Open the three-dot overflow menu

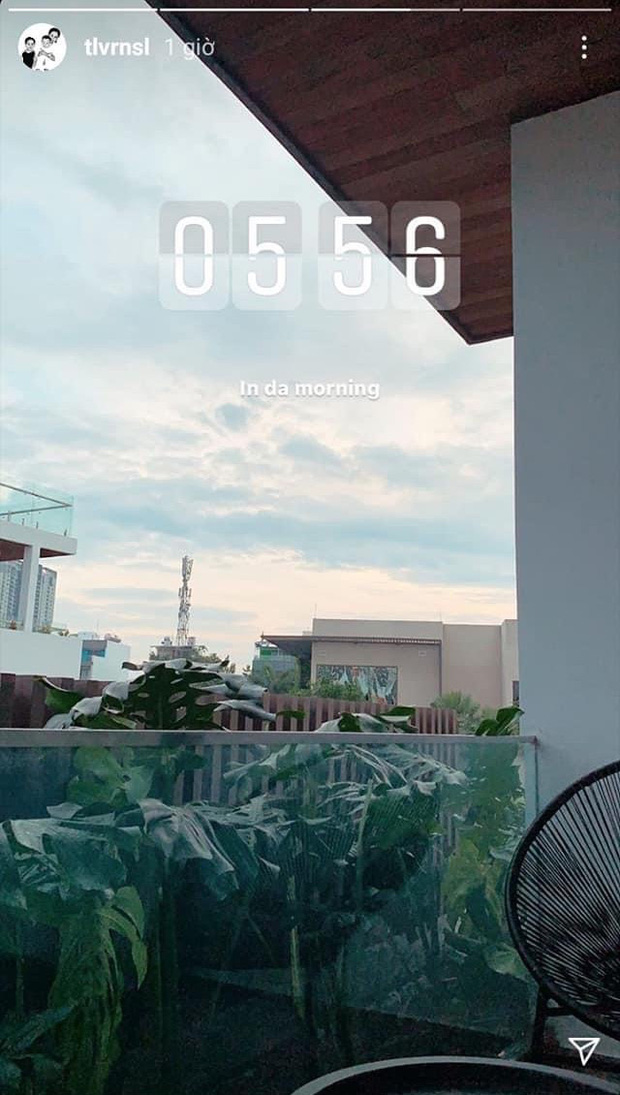pyautogui.click(x=584, y=47)
